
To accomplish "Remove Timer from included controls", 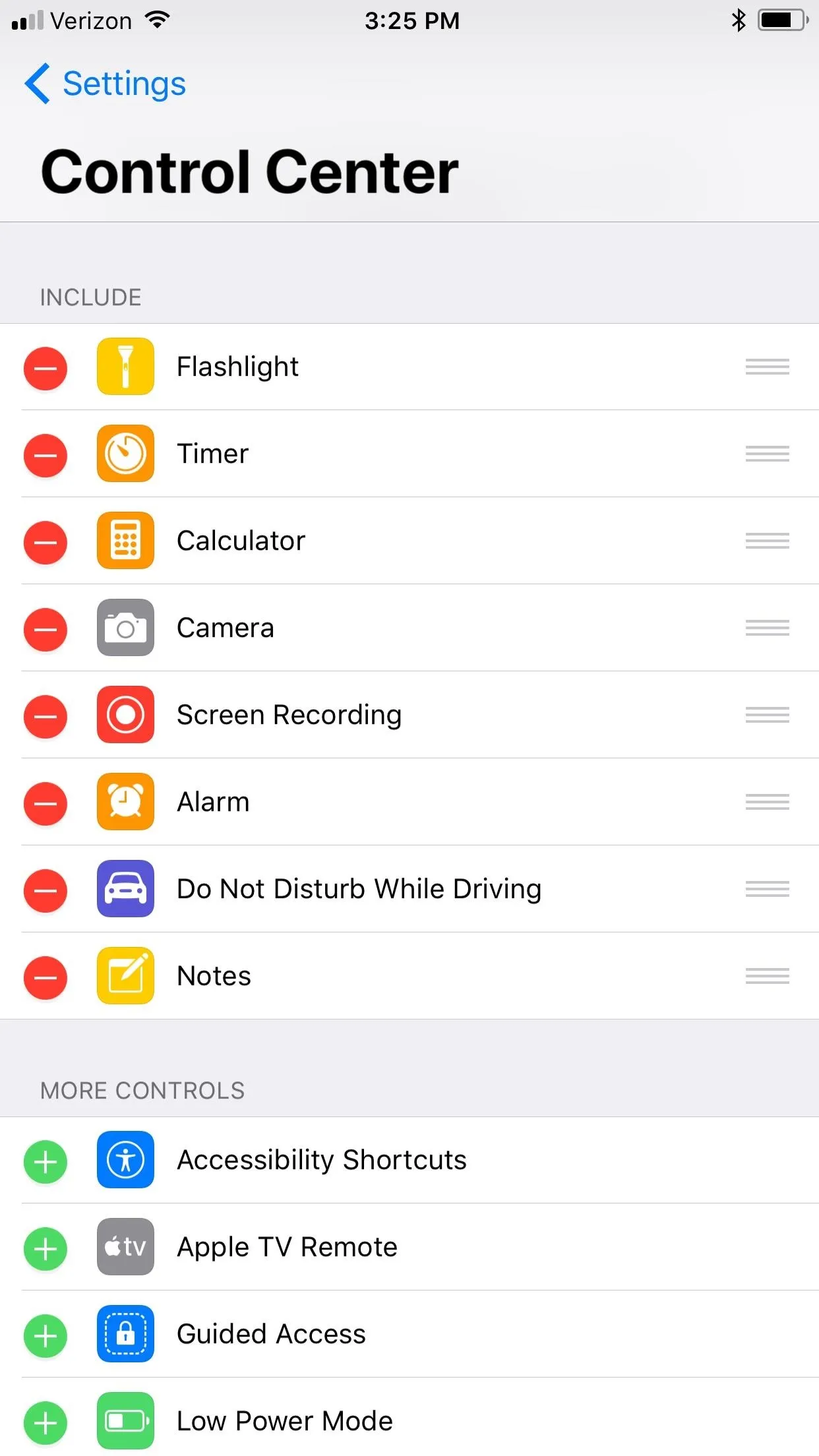I will coord(45,455).
